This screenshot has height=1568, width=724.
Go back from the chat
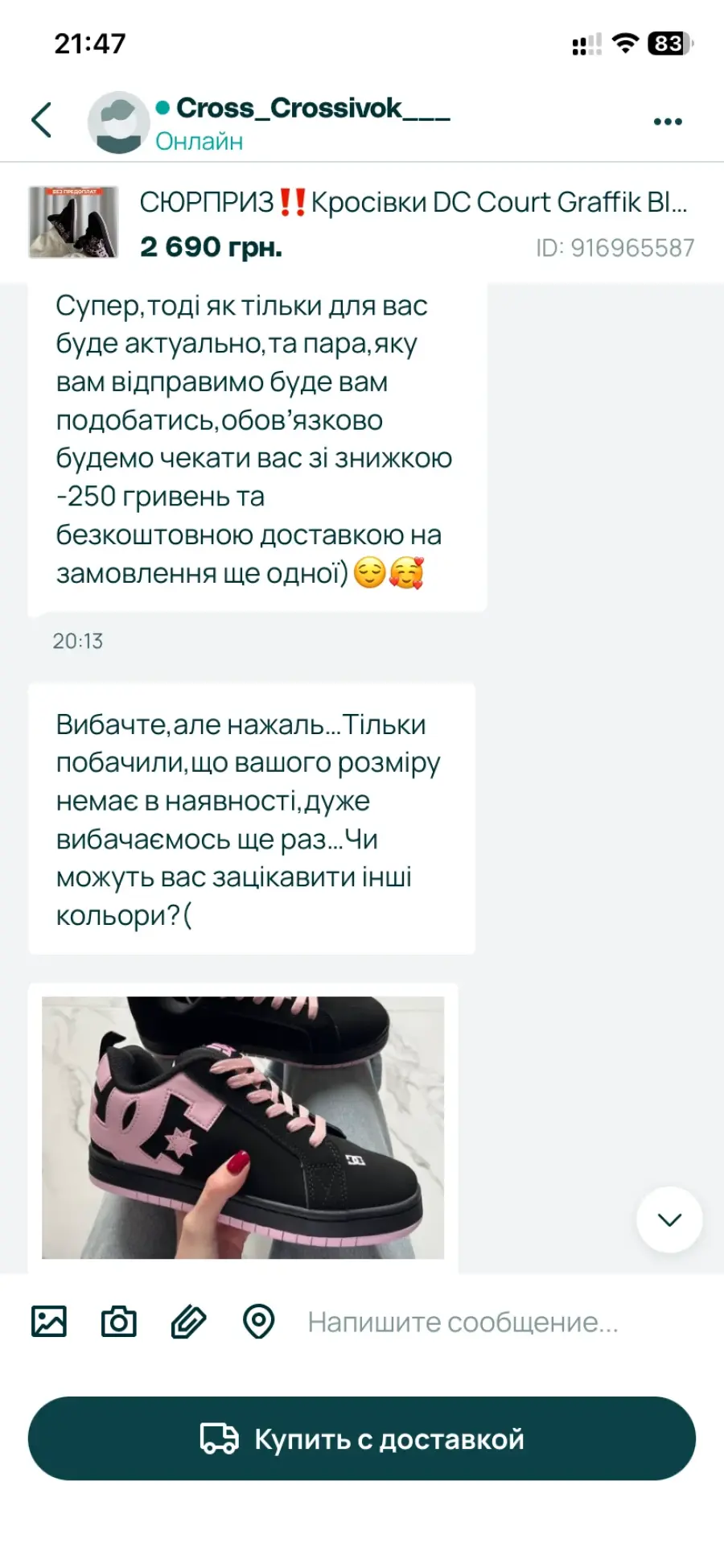pos(42,121)
